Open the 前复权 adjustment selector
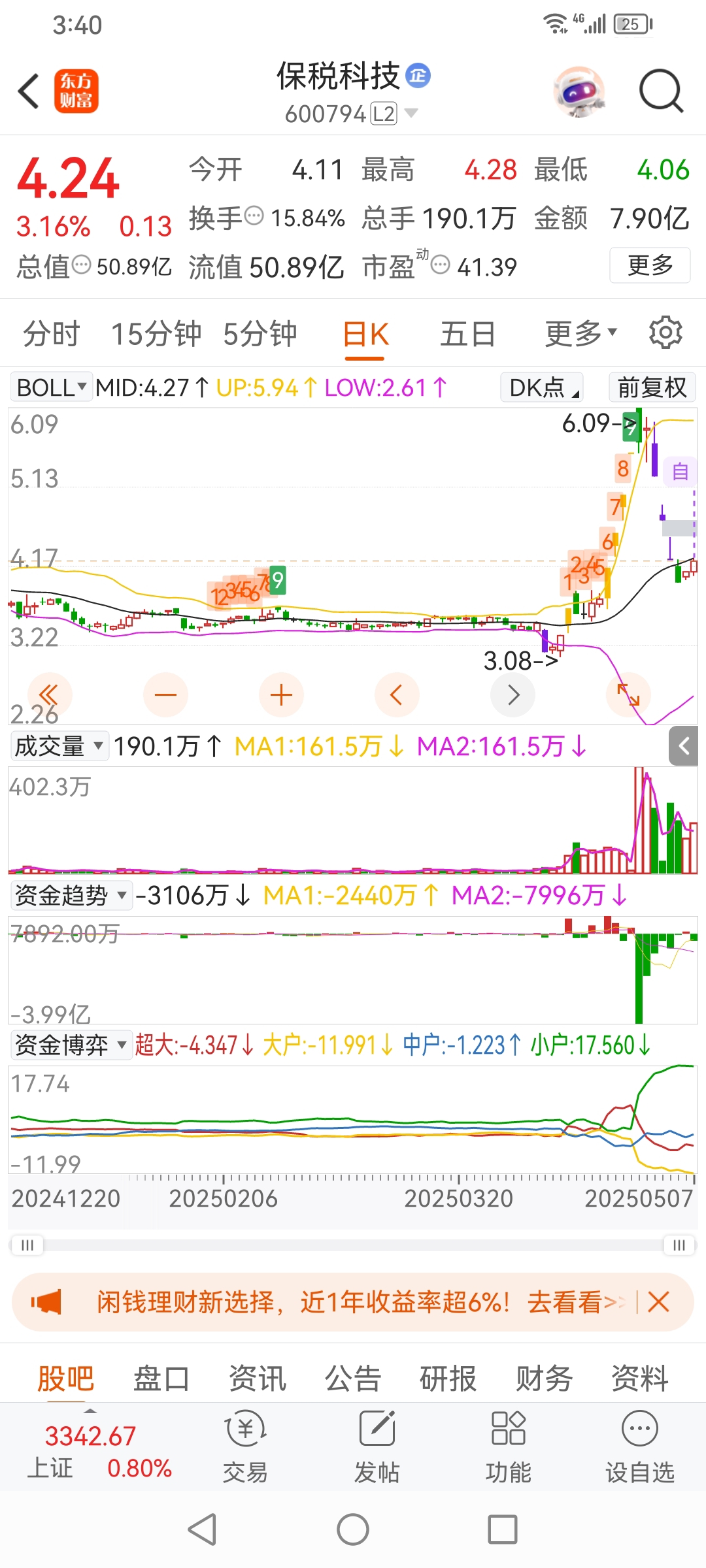The image size is (706, 1568). click(x=652, y=387)
